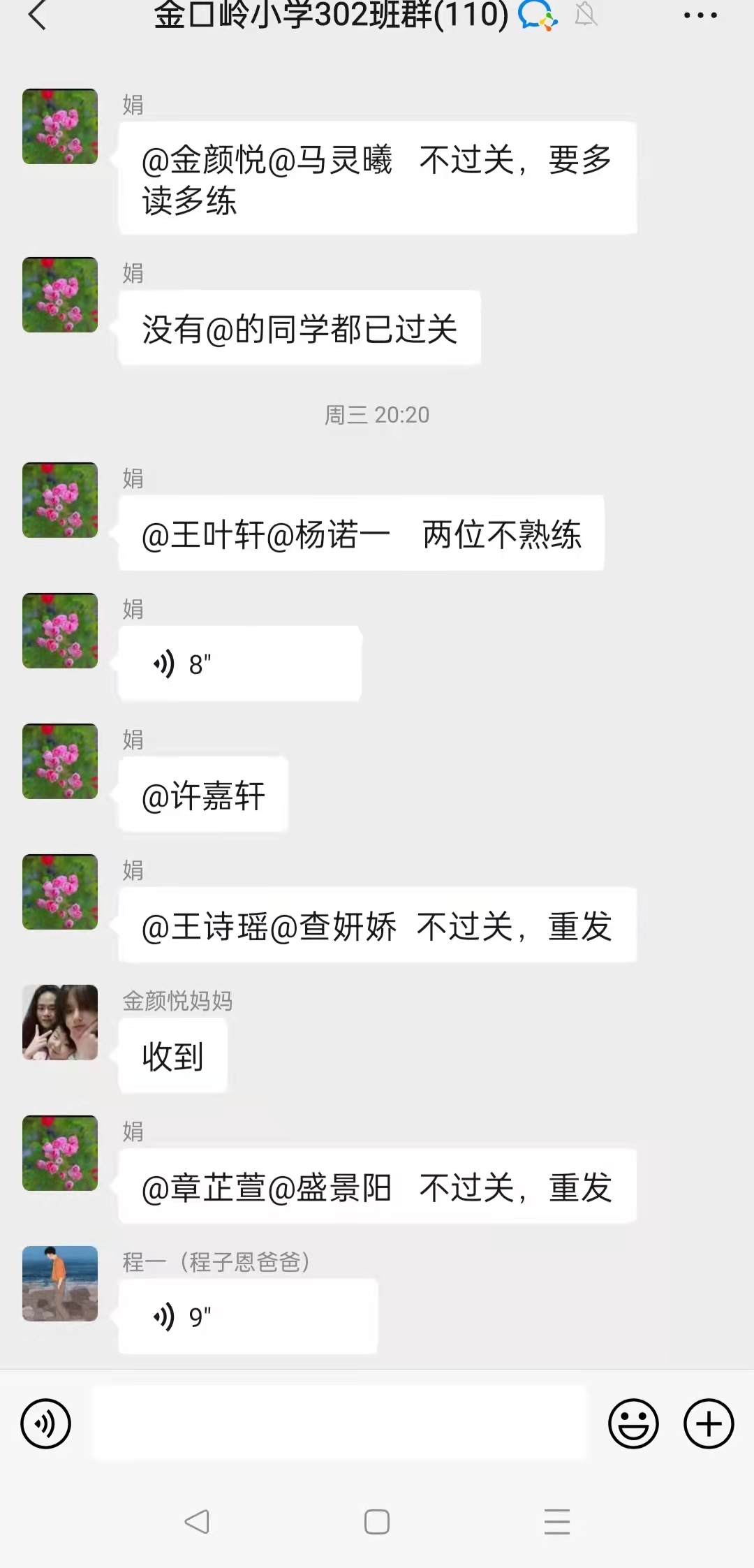Open the emoji picker
Screen dimensions: 754x1568
633,1423
